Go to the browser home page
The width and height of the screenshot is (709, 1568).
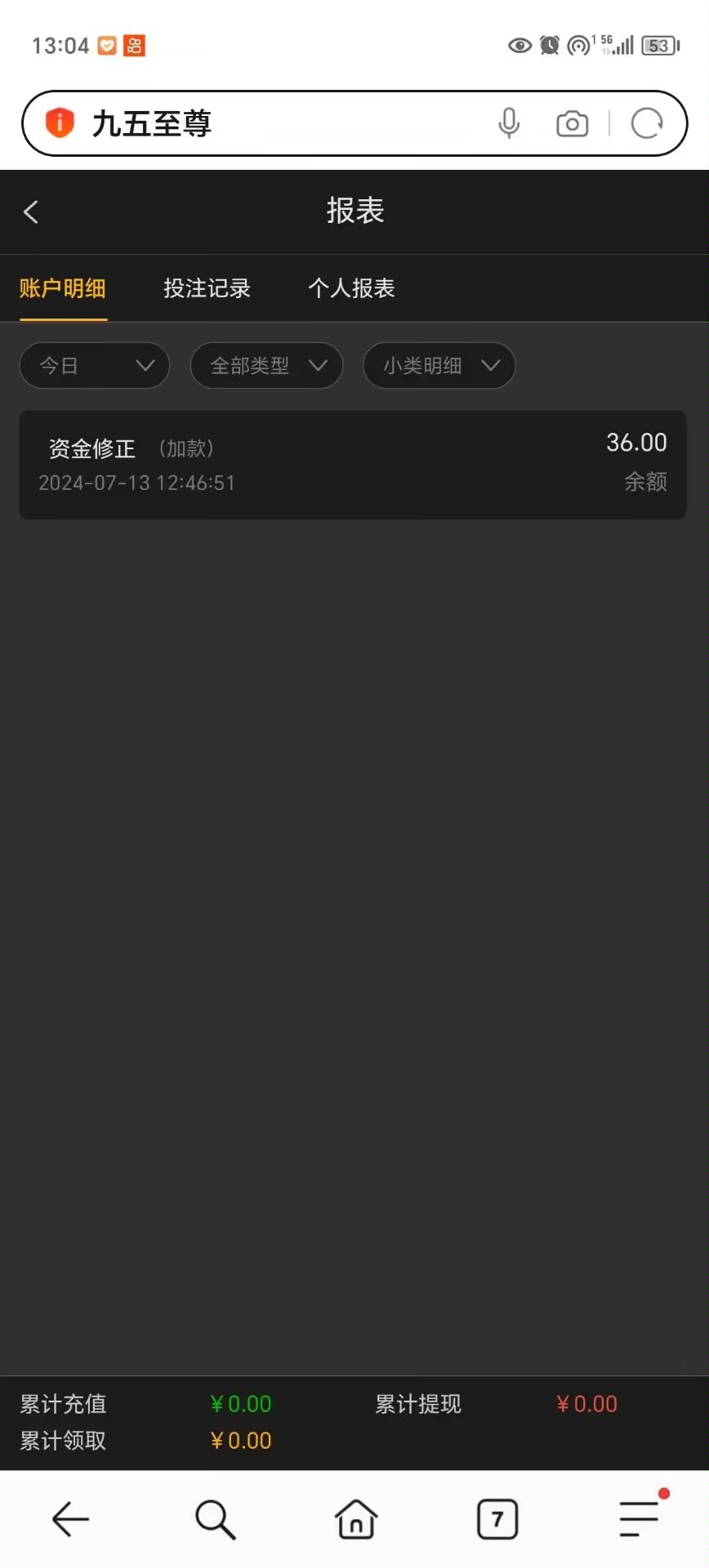356,1519
